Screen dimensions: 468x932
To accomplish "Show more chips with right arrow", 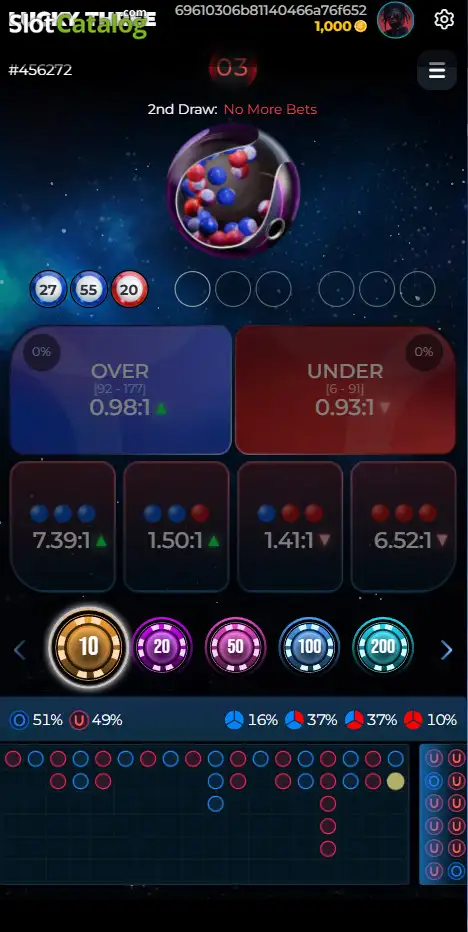I will (x=447, y=650).
